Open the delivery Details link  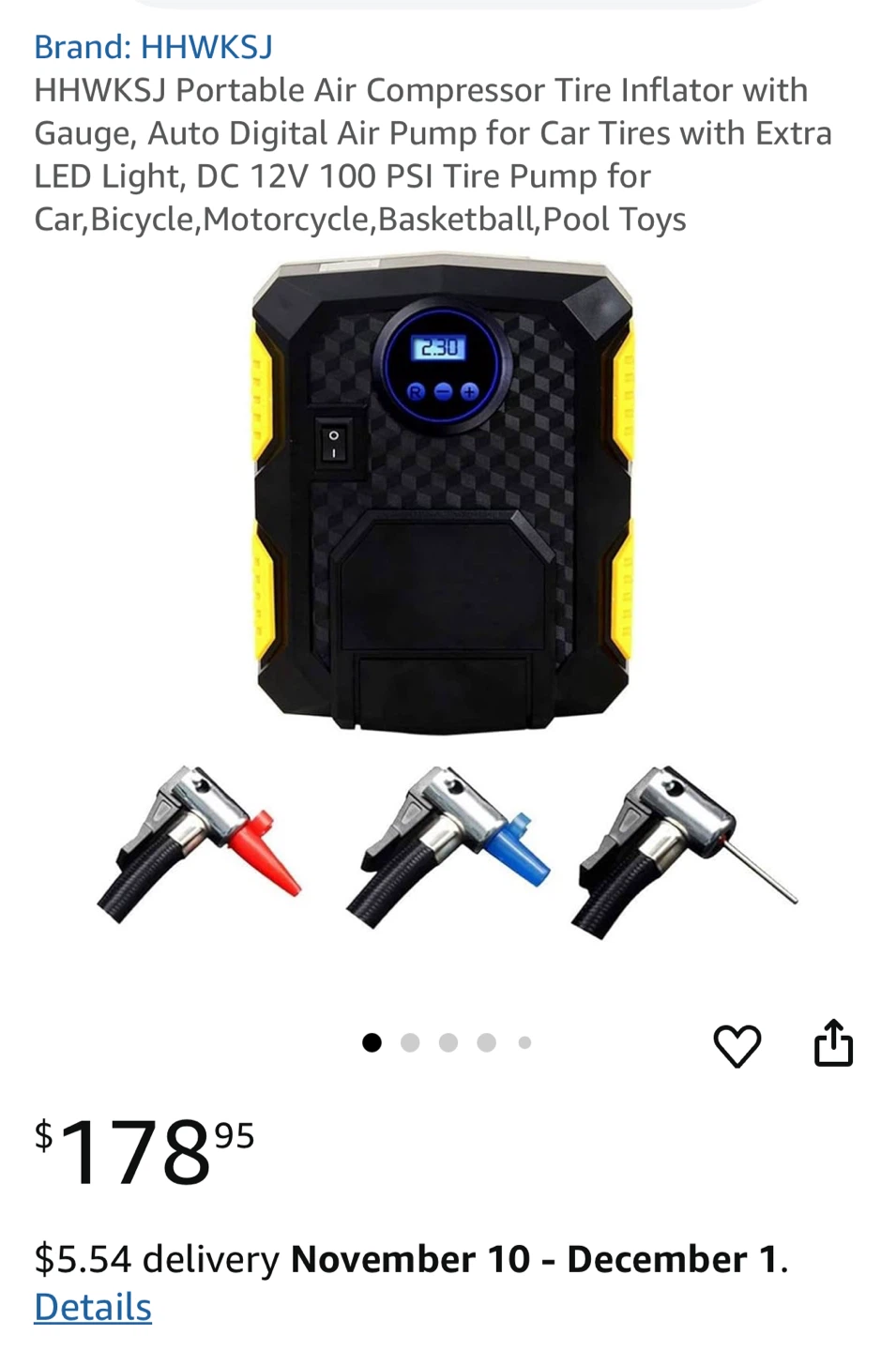click(93, 1307)
